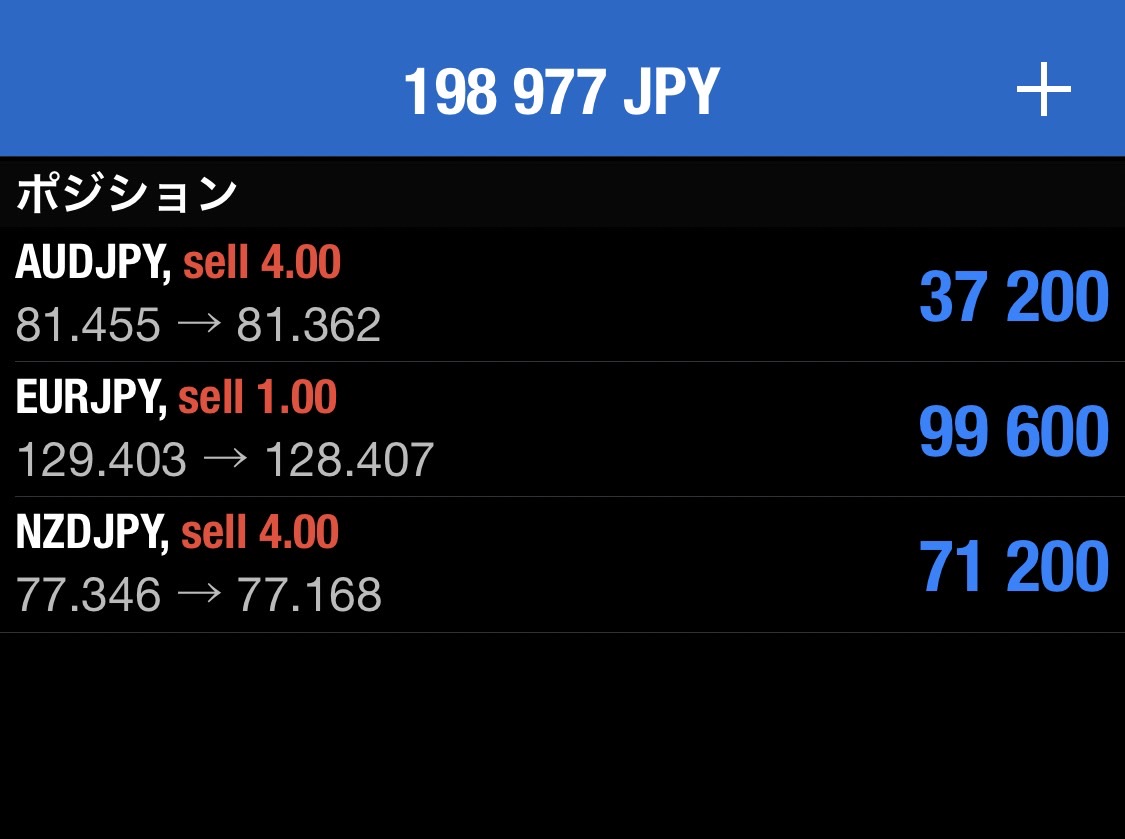The image size is (1125, 839).
Task: Open the AUDJPY sell 4.00 position
Action: click(562, 294)
